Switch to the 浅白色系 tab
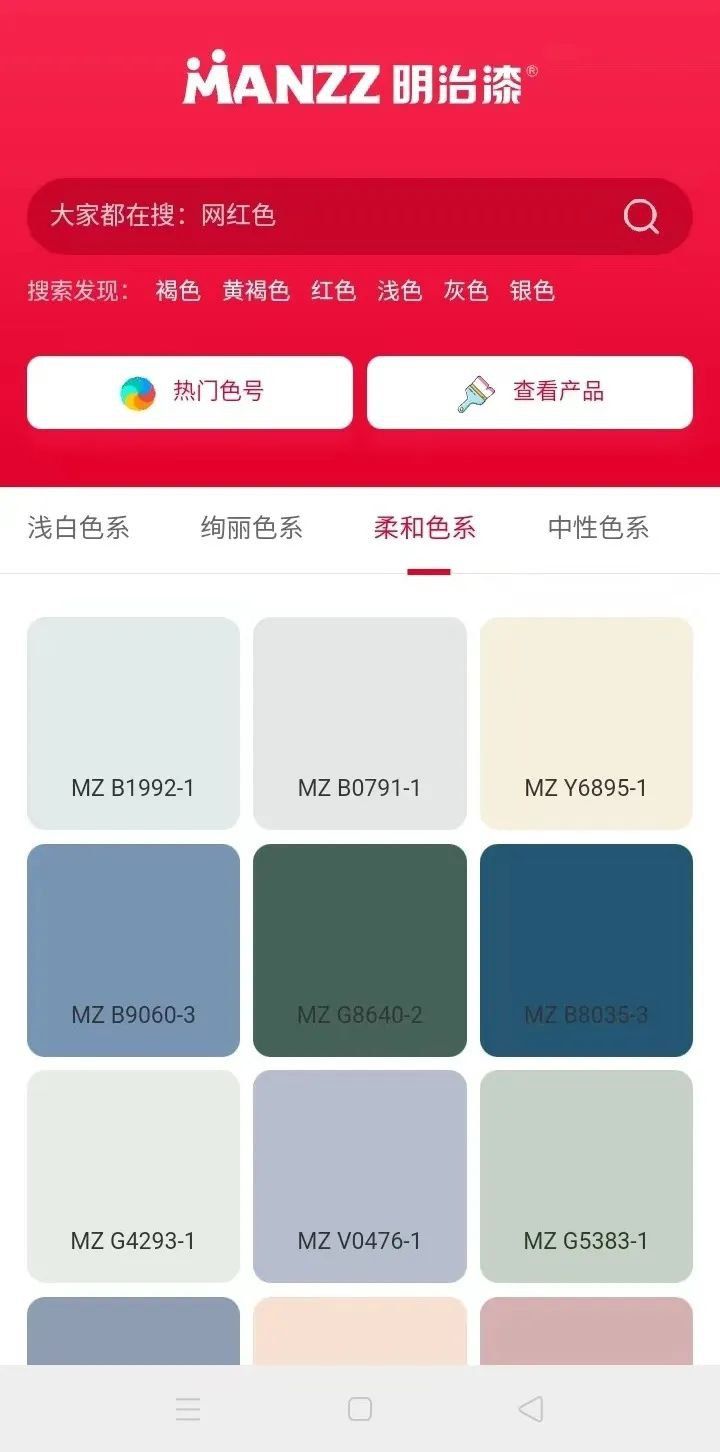Viewport: 720px width, 1452px height. click(x=79, y=528)
